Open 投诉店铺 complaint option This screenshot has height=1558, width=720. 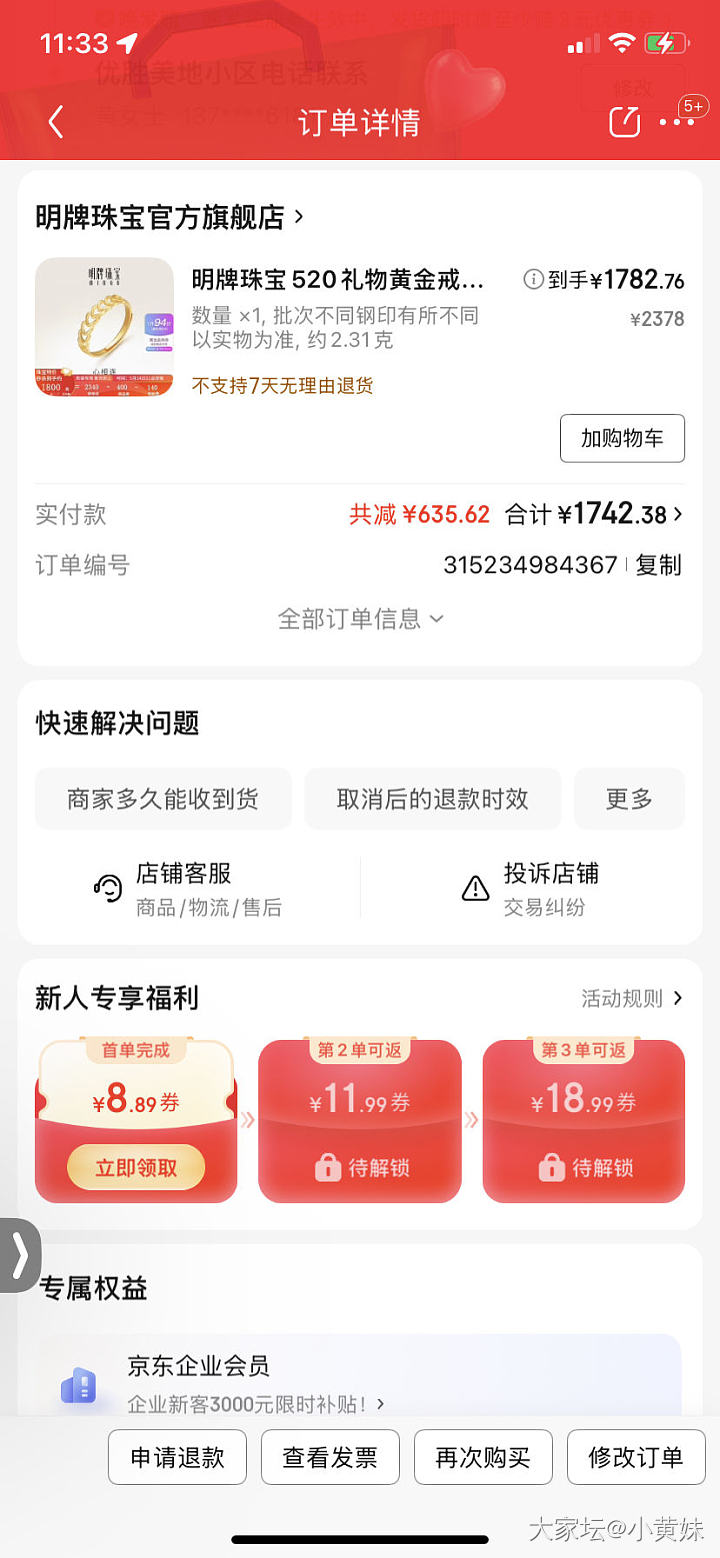coord(530,888)
